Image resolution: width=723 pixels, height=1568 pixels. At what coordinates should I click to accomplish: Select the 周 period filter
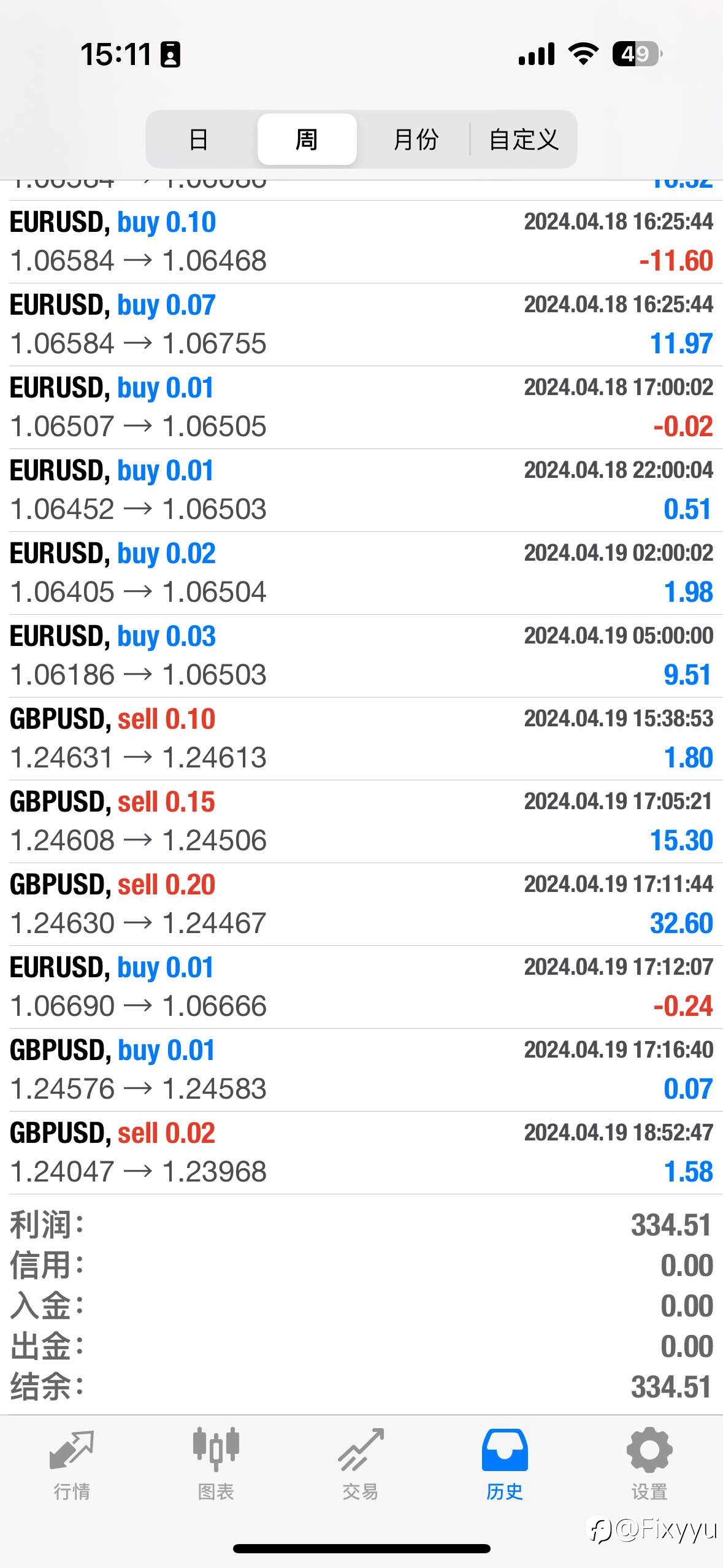[307, 139]
